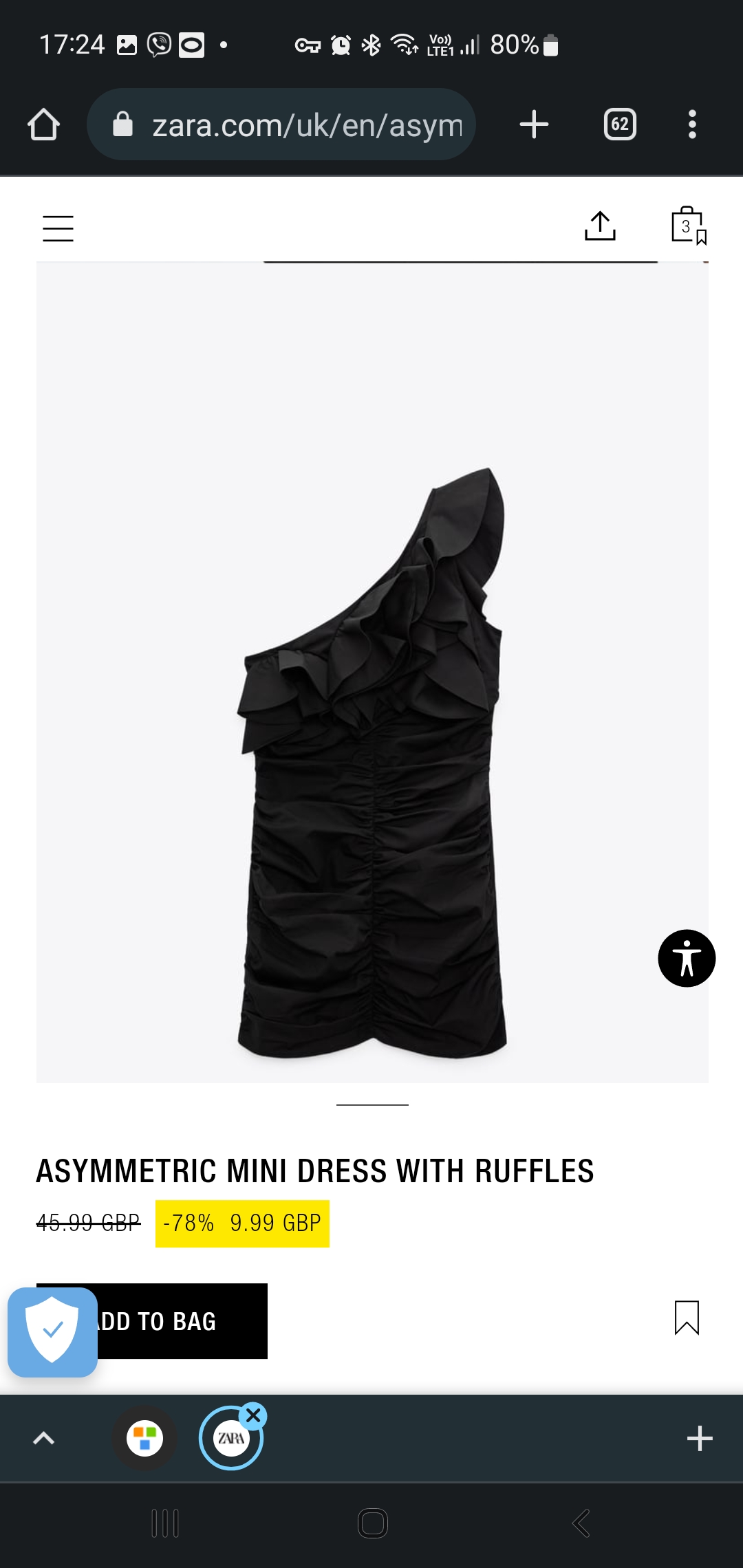Add the dress to bag
The width and height of the screenshot is (743, 1568).
152,1321
